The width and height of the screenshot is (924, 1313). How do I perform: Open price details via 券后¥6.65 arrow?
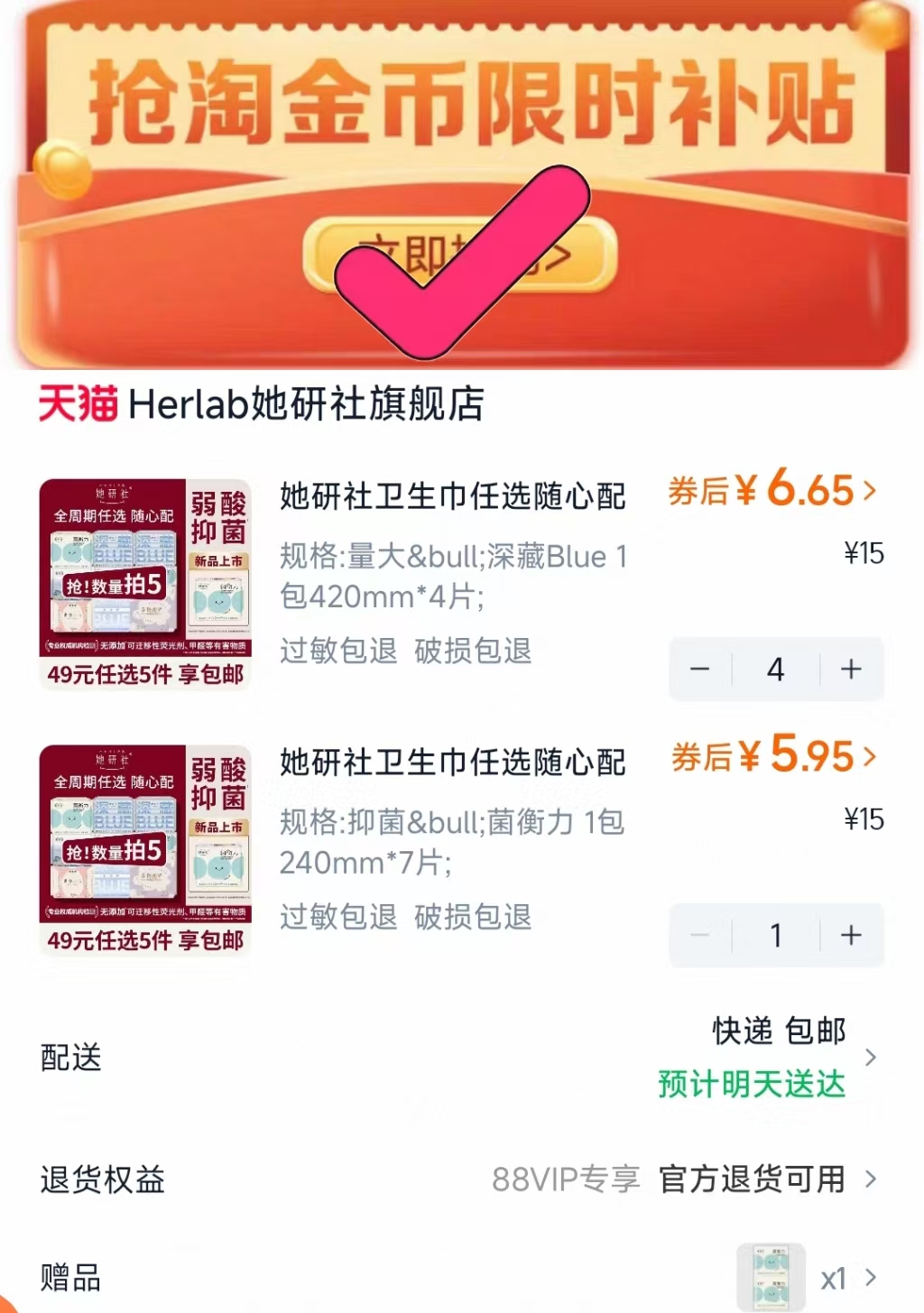click(869, 489)
